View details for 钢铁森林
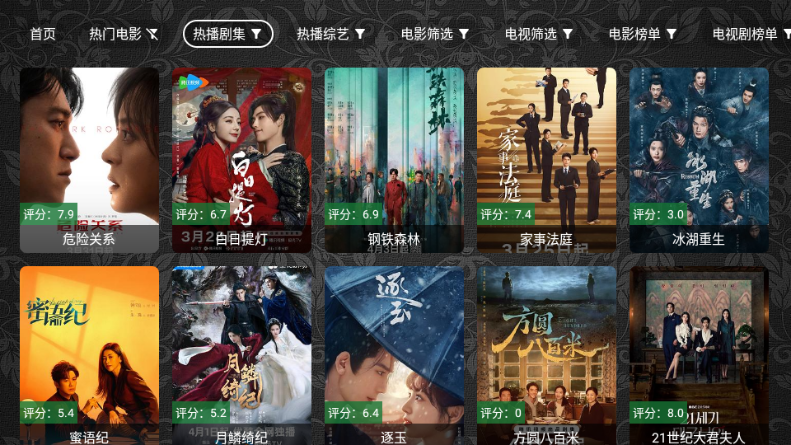Screen dimensions: 791x445 pyautogui.click(x=394, y=159)
